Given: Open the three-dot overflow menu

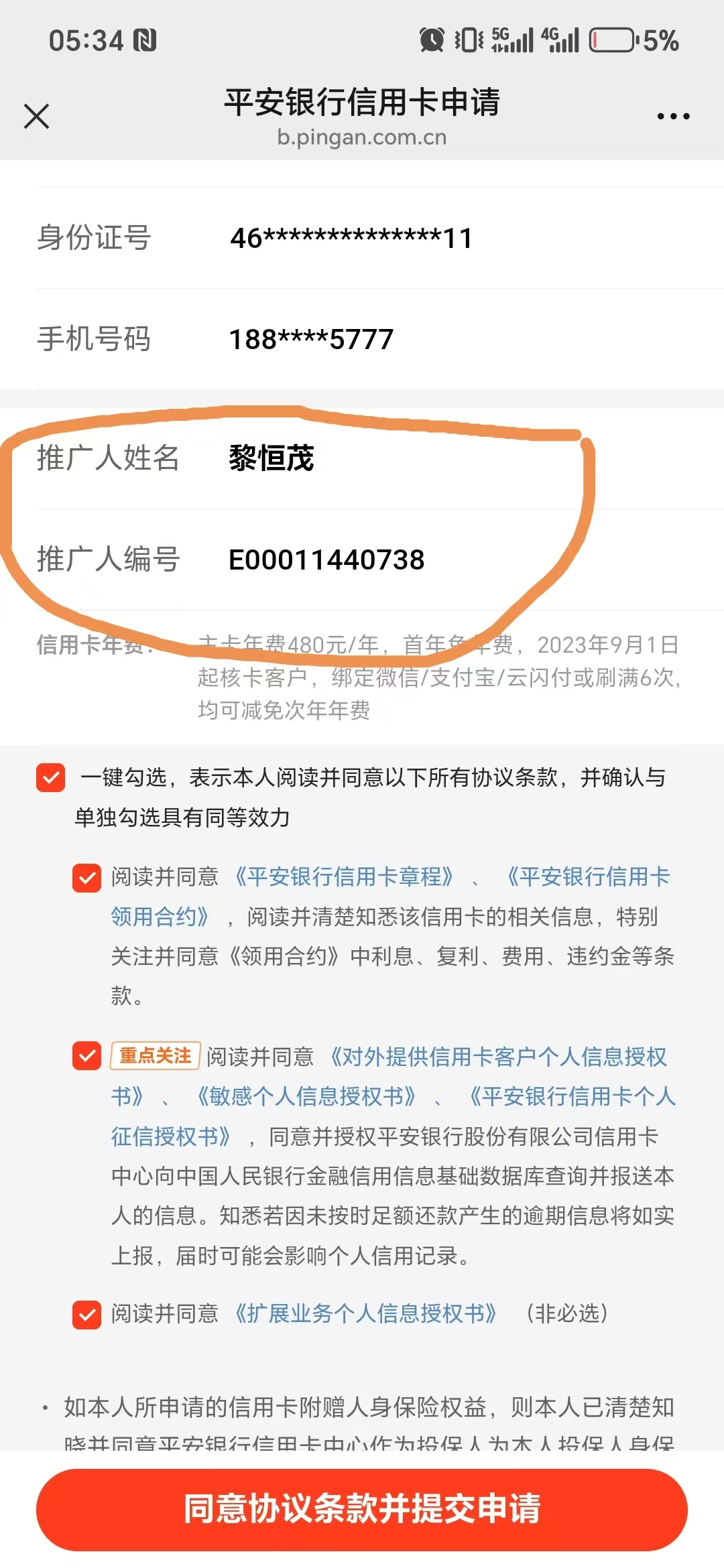Looking at the screenshot, I should tap(673, 117).
